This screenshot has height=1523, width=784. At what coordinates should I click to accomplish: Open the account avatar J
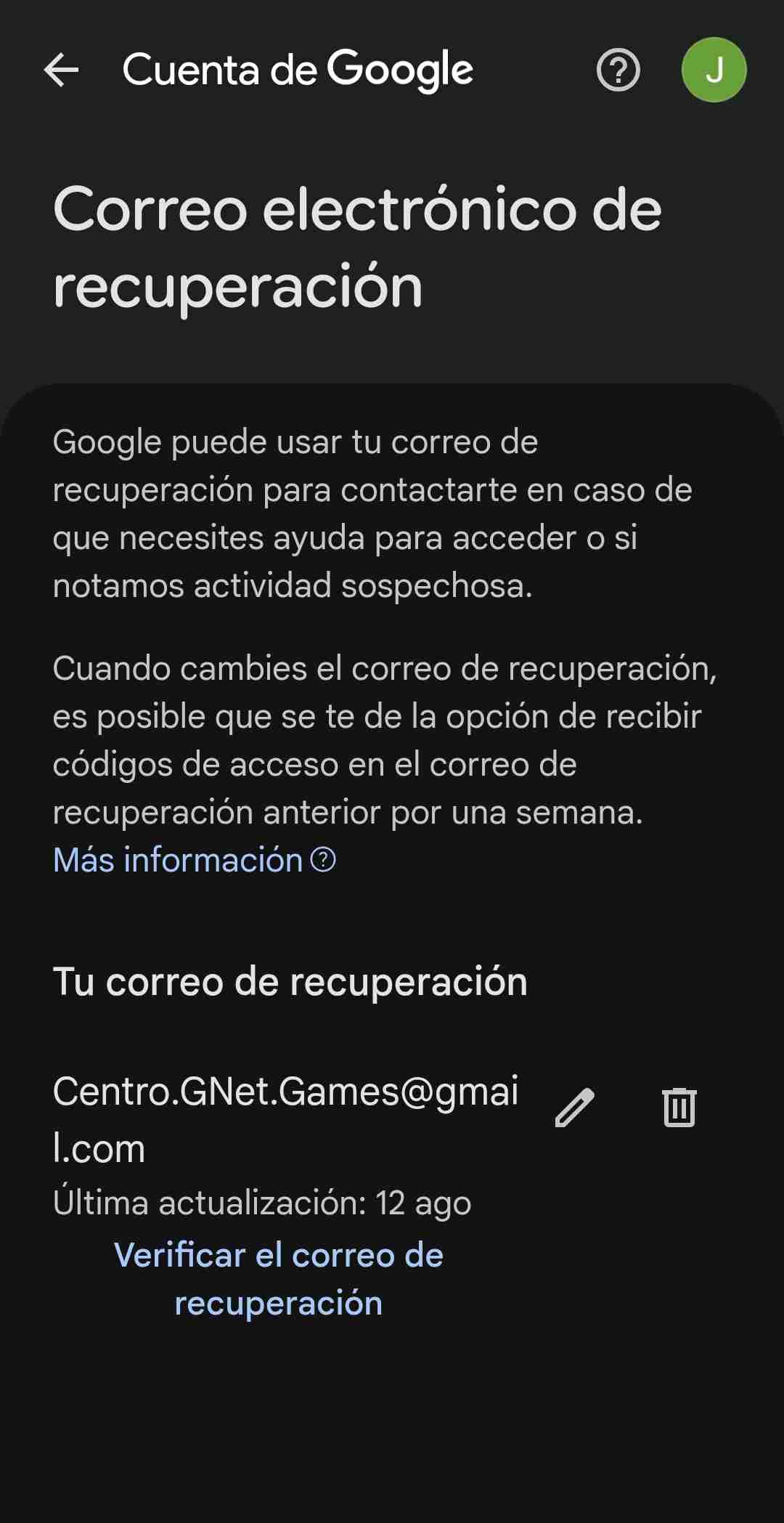tap(714, 70)
